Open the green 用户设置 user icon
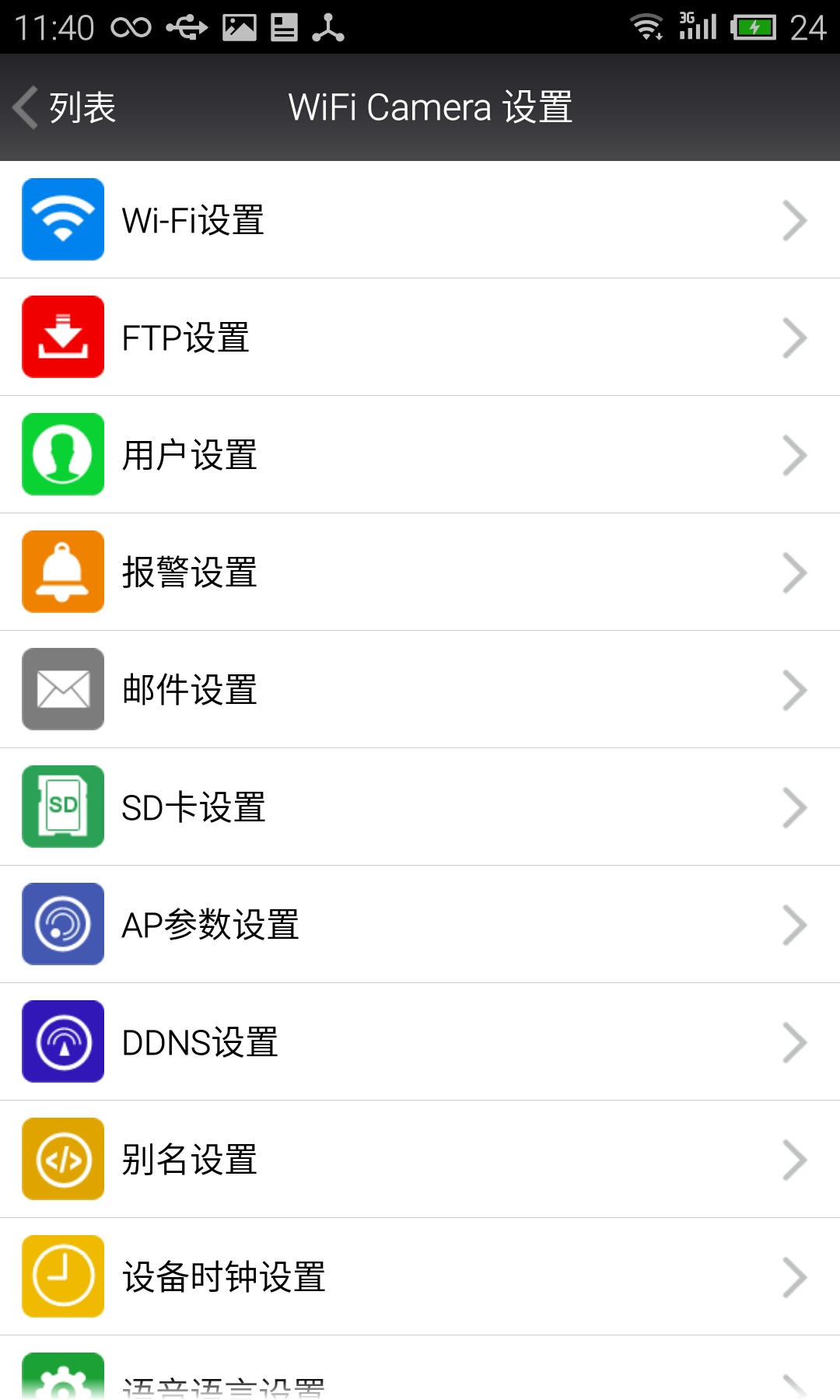This screenshot has height=1400, width=840. (63, 455)
